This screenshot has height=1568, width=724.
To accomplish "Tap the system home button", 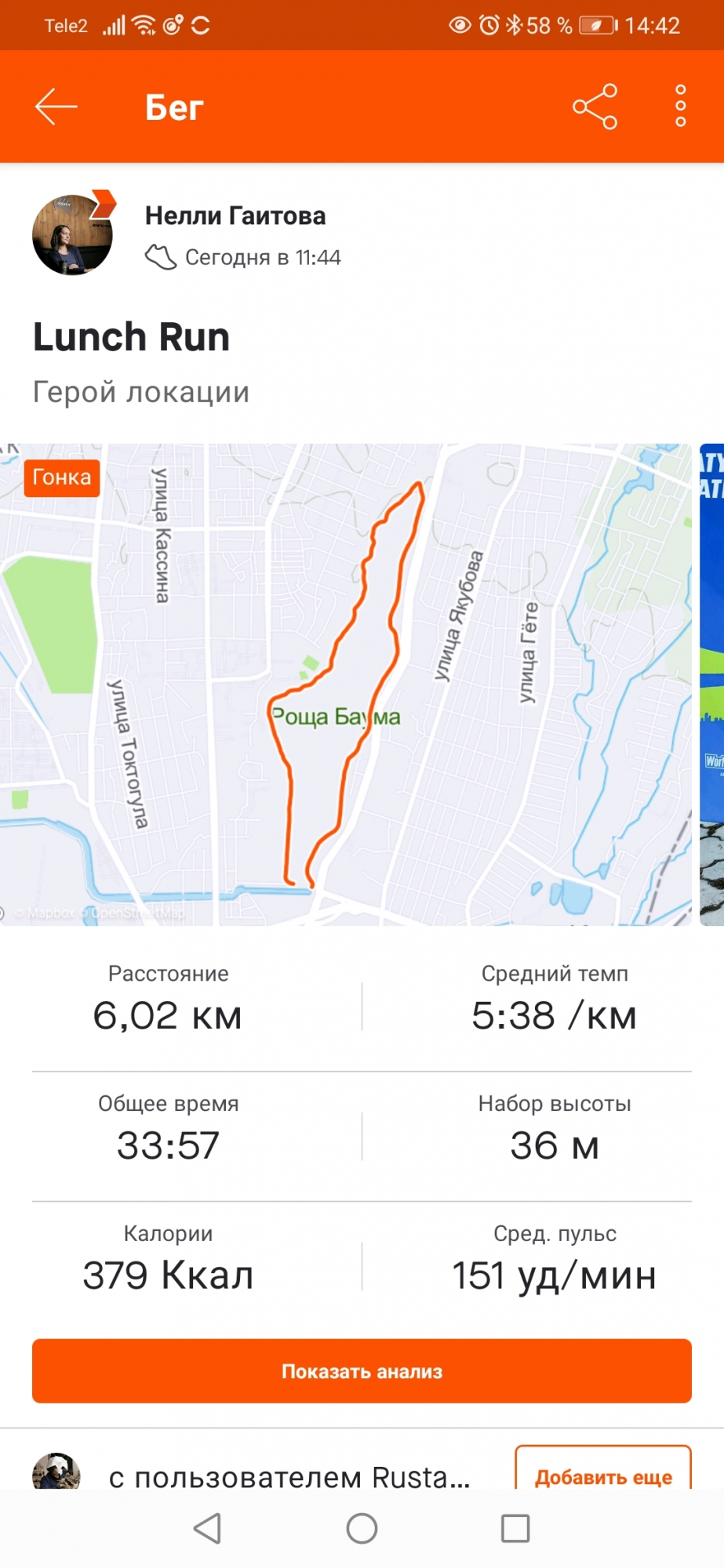I will click(x=362, y=1528).
